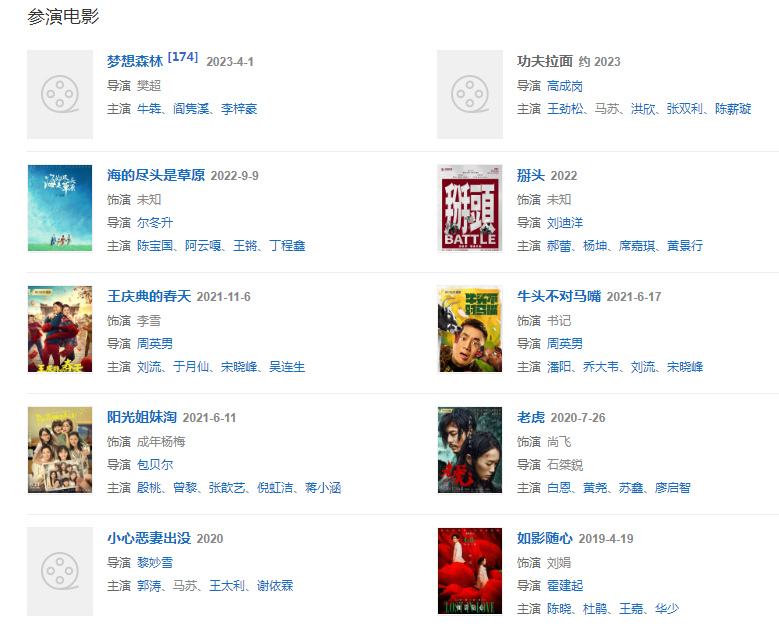Tap the 牛头不对马嘴 poster thumbnail

470,329
